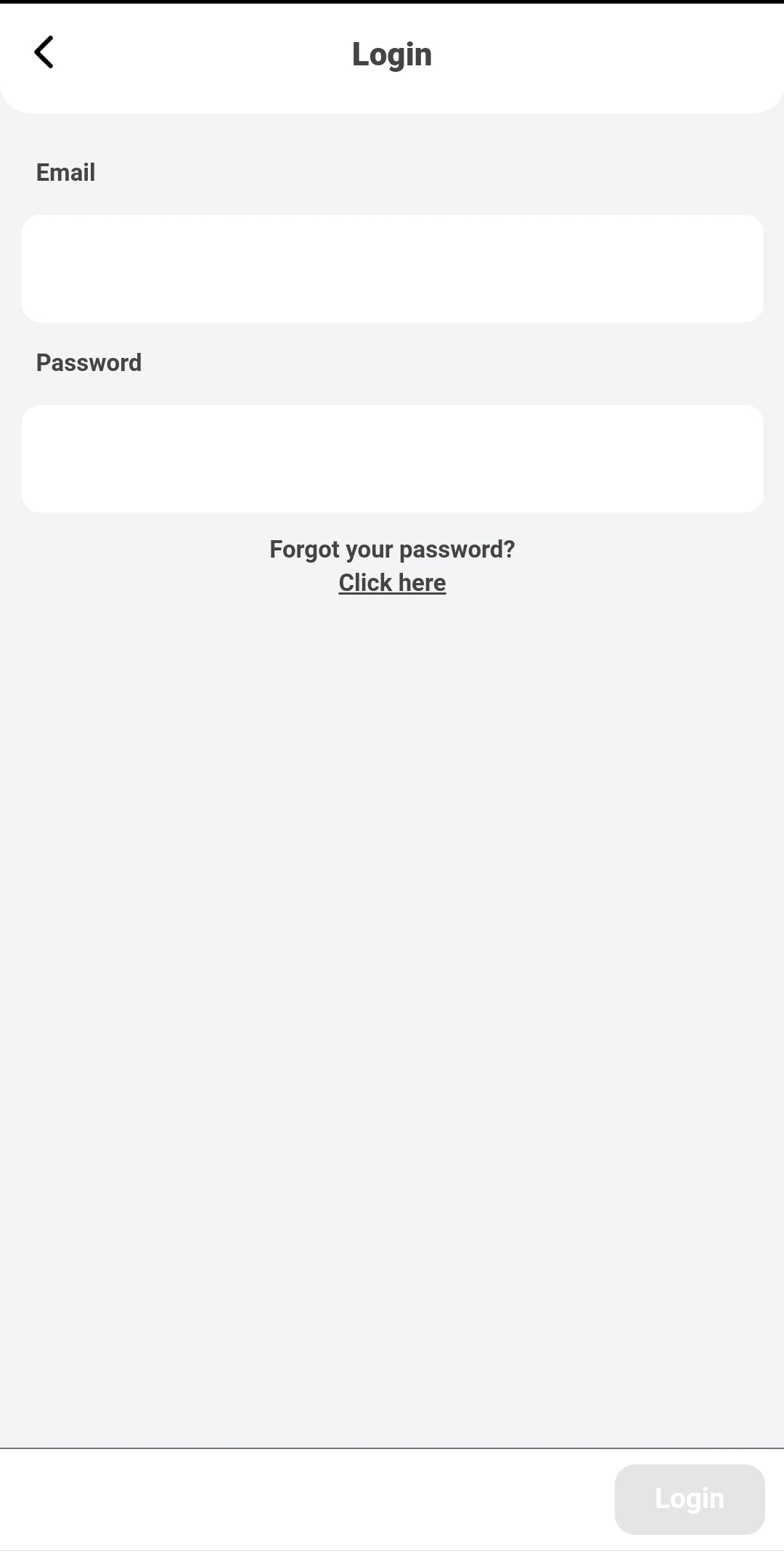784x1561 pixels.
Task: Go back using the top arrow
Action: [44, 52]
